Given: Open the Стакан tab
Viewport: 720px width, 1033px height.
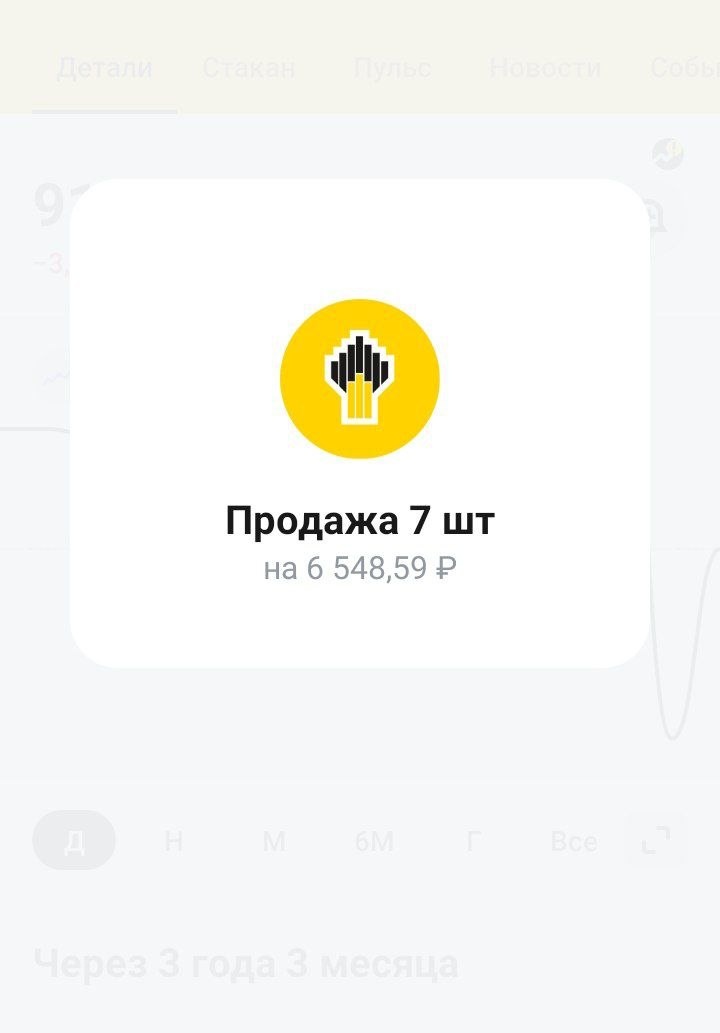Looking at the screenshot, I should (249, 68).
